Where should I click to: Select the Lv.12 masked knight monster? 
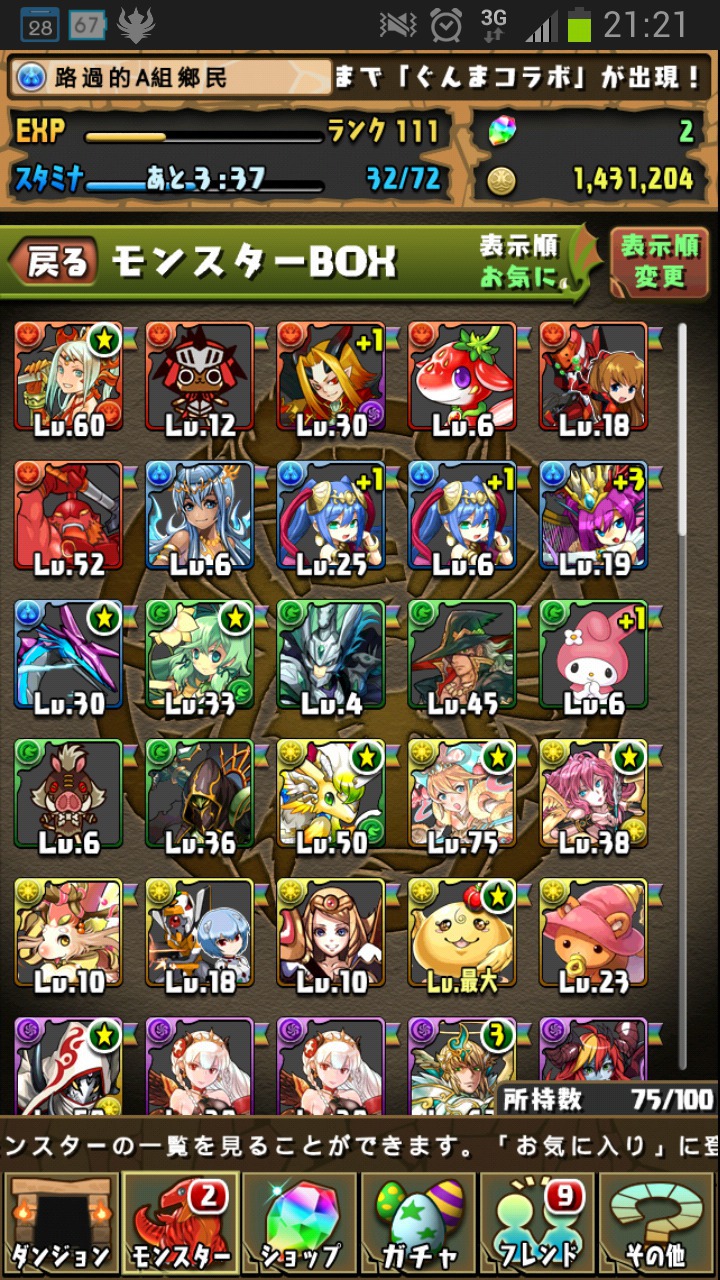pos(199,379)
